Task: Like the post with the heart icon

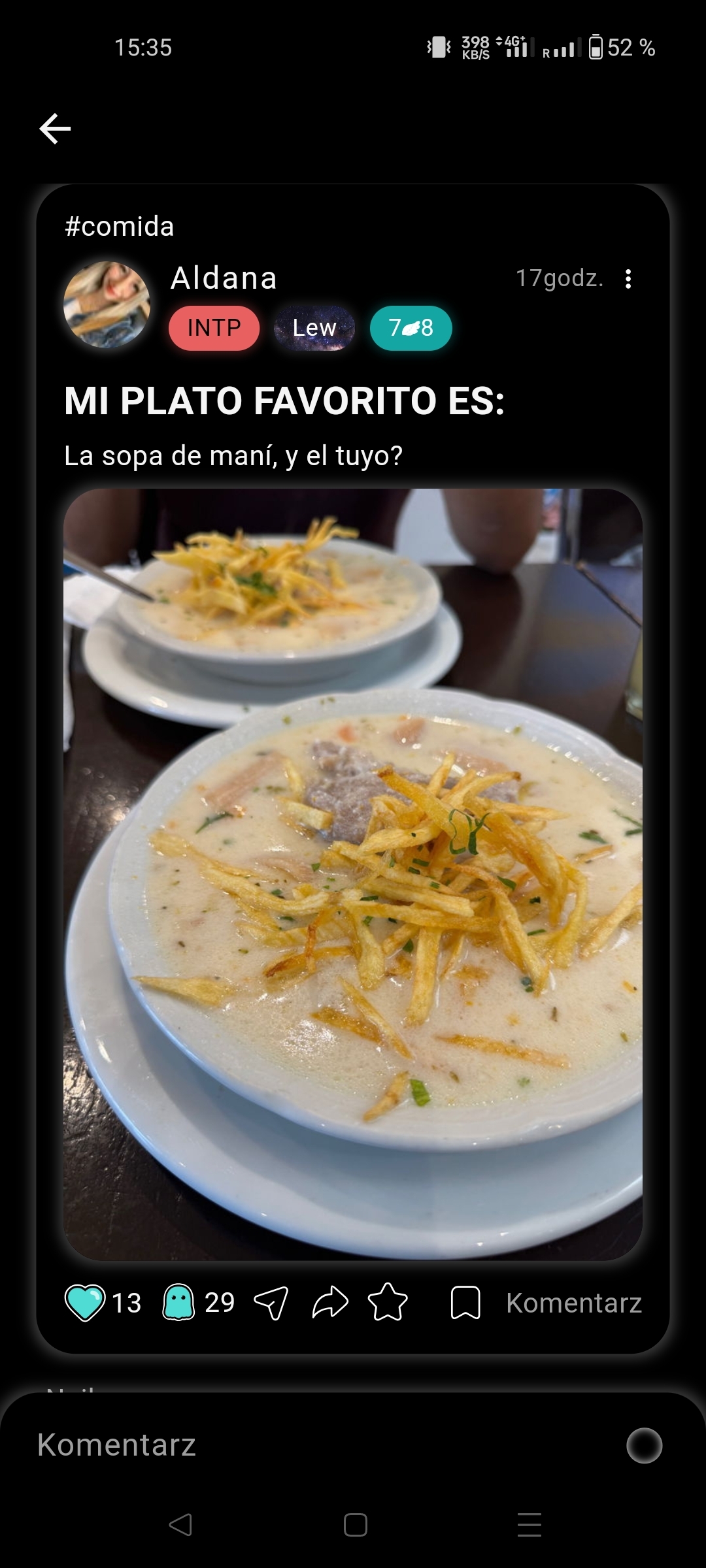Action: 85,1302
